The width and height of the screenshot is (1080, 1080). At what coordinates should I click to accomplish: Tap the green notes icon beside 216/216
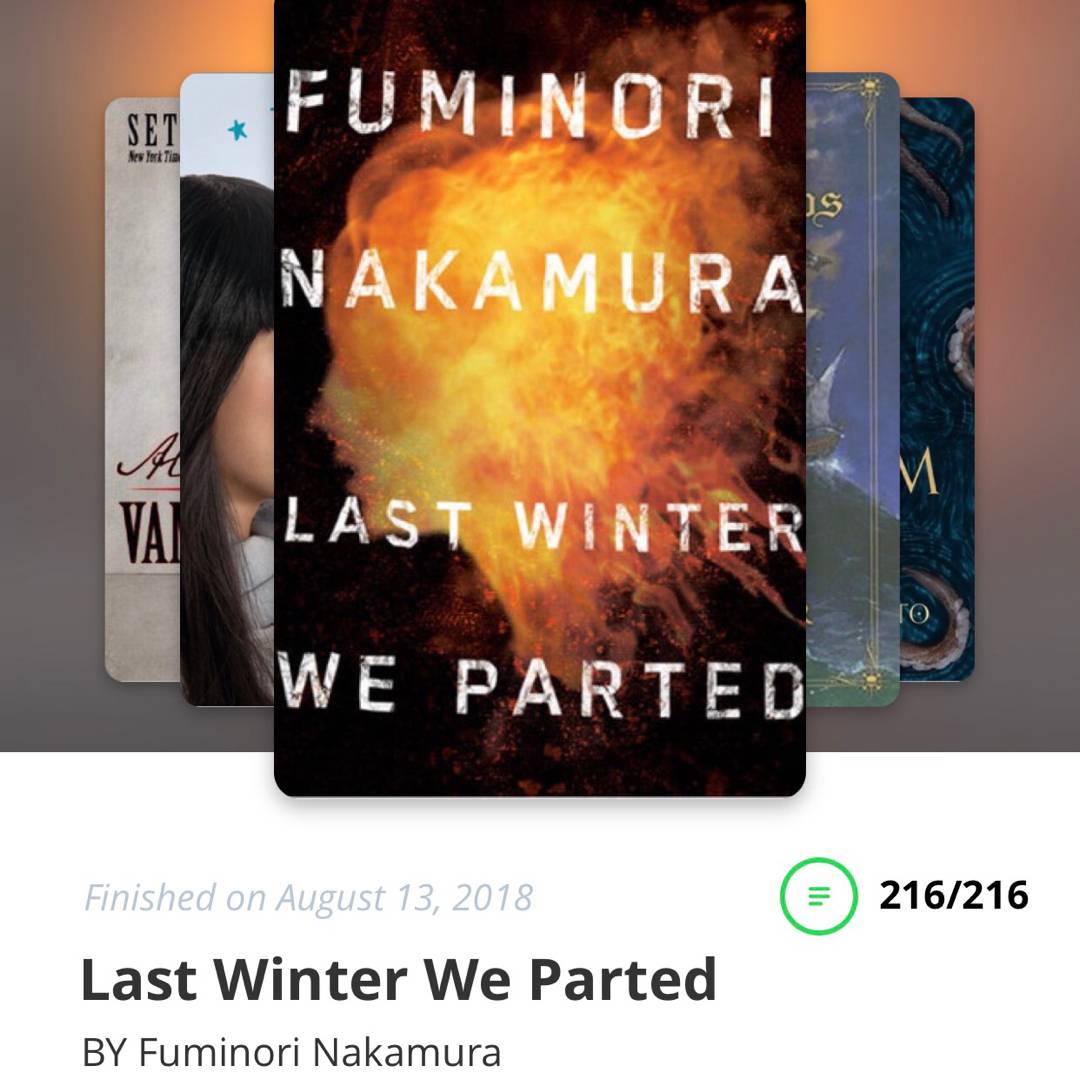click(x=818, y=896)
